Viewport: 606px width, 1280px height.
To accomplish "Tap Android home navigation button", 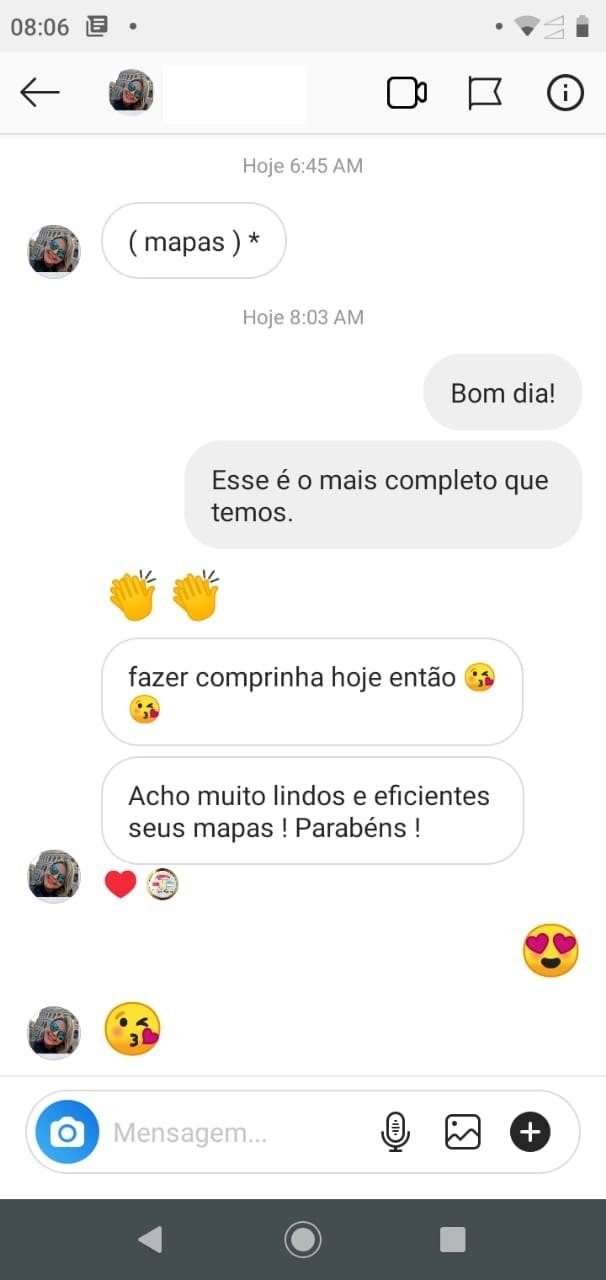I will [x=302, y=1240].
